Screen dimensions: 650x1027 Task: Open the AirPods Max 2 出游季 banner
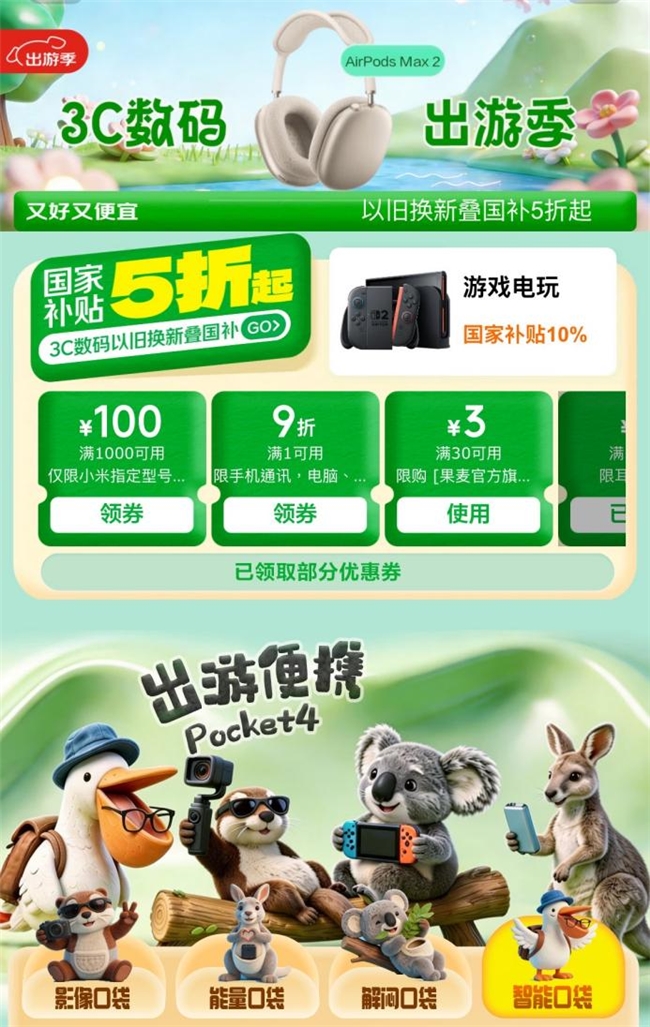pyautogui.click(x=325, y=110)
